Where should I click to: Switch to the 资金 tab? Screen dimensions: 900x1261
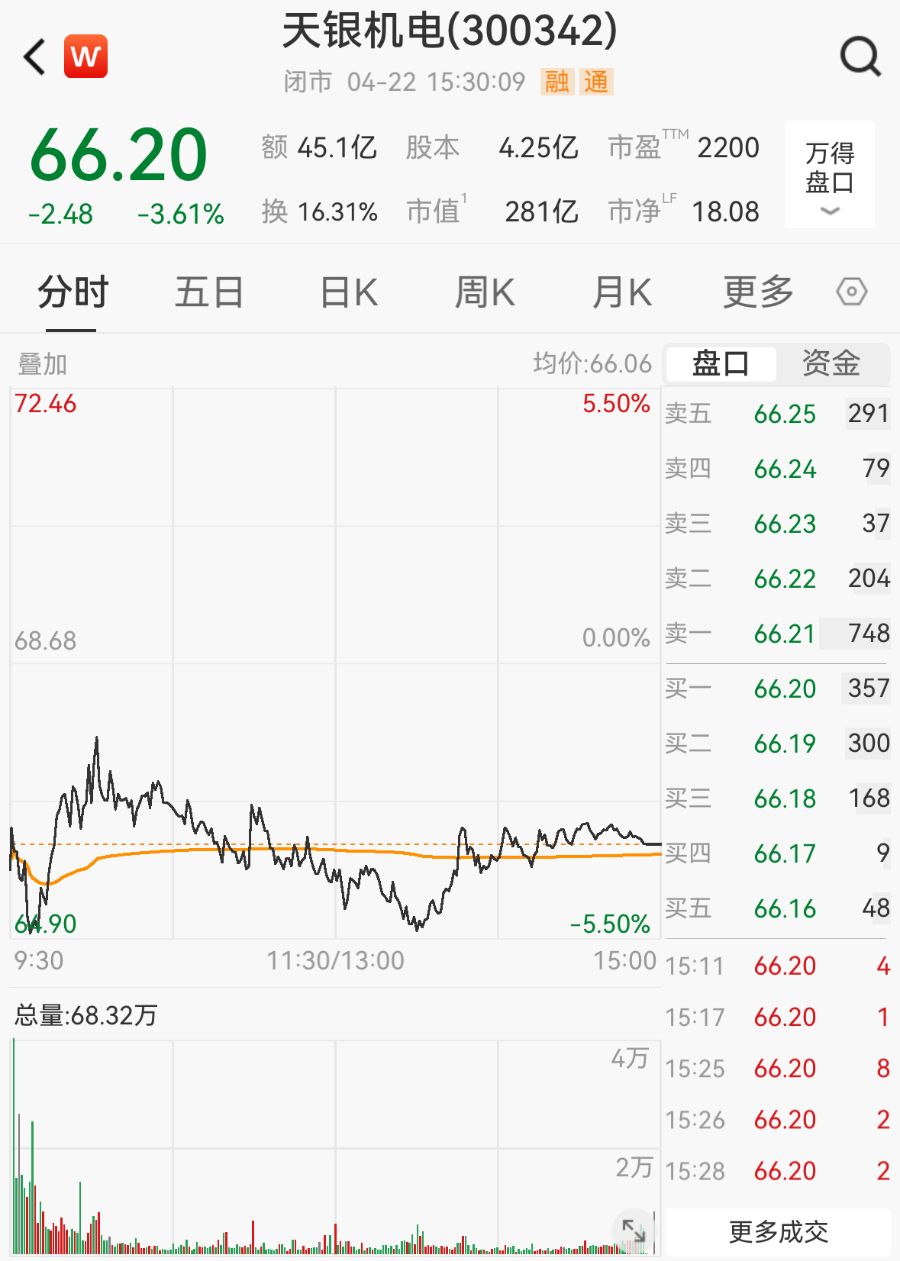831,363
